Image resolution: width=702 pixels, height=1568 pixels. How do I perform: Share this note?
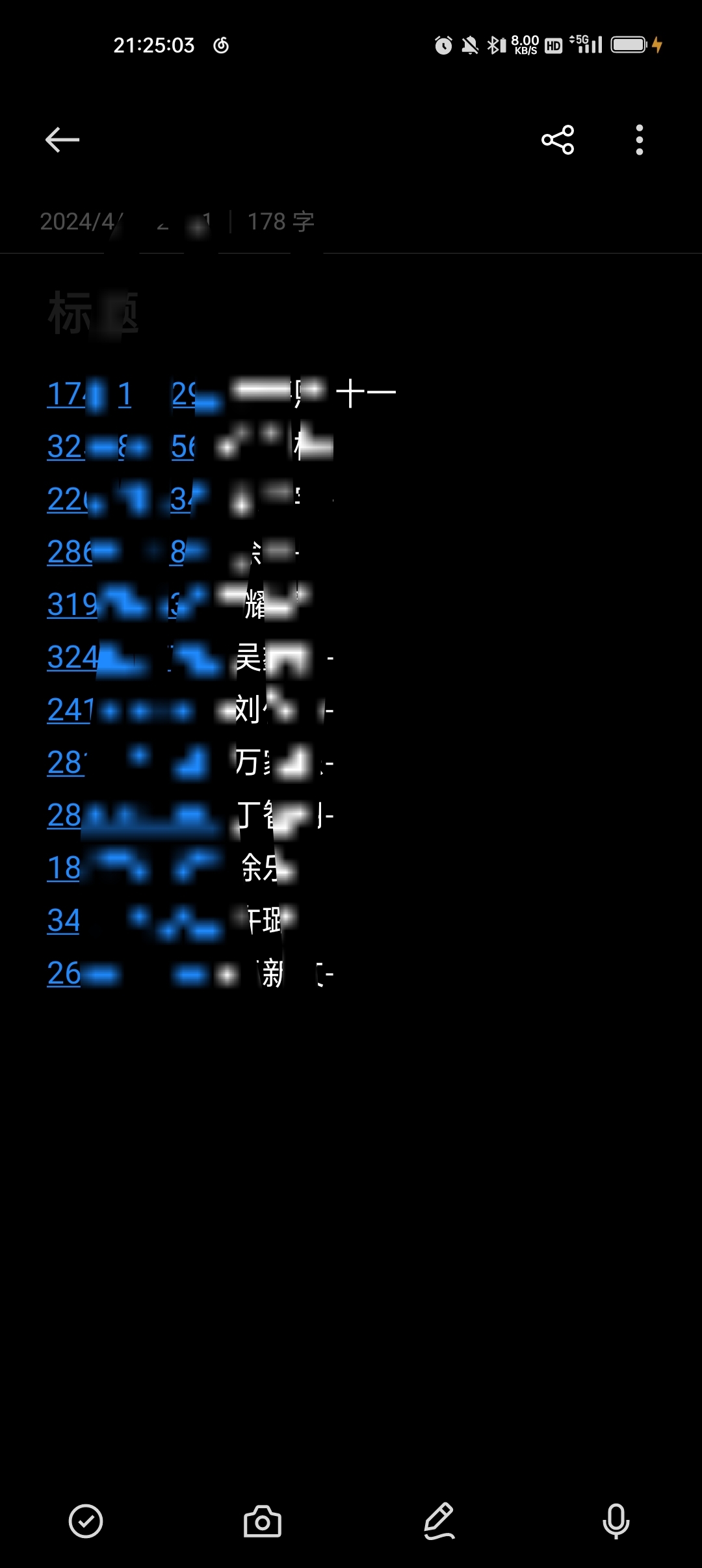558,140
